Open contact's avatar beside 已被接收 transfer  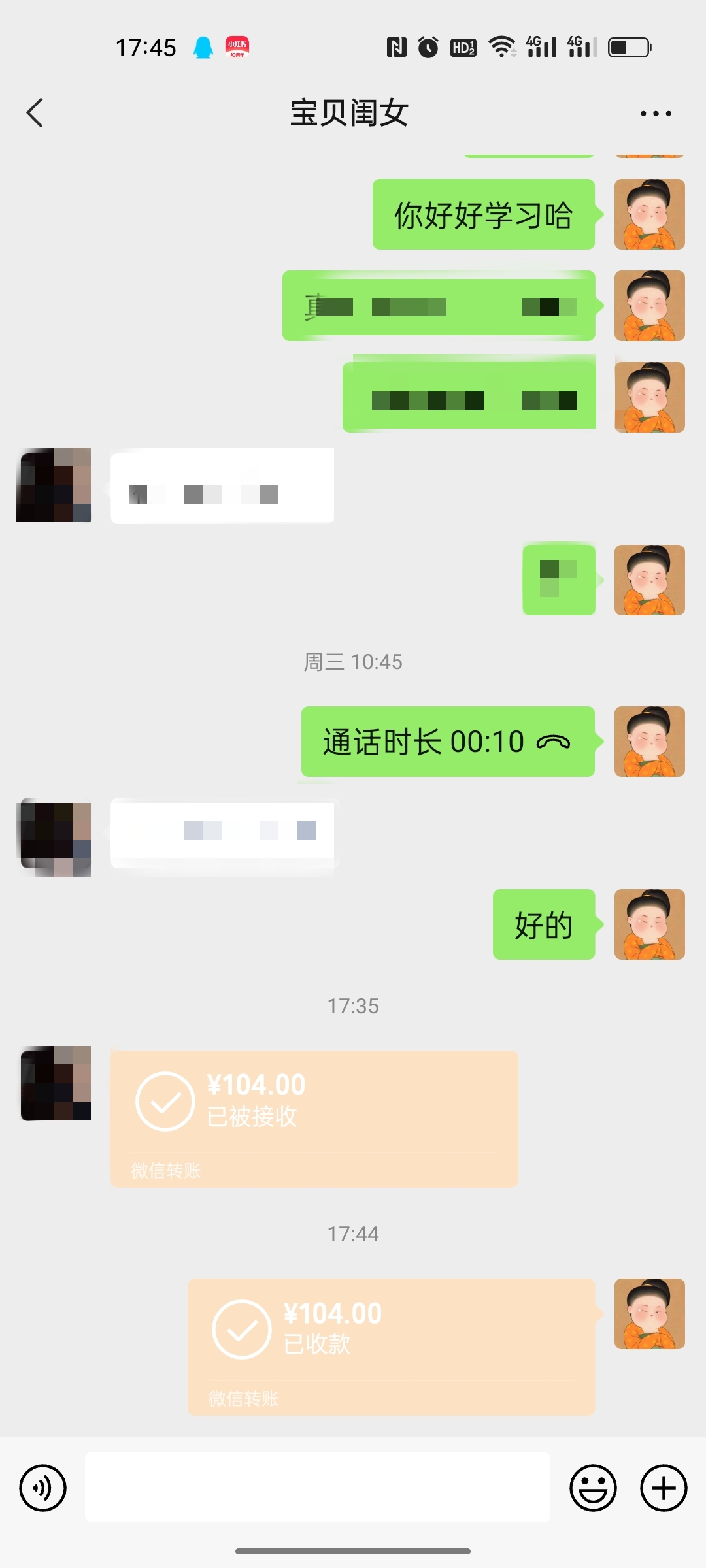56,1083
